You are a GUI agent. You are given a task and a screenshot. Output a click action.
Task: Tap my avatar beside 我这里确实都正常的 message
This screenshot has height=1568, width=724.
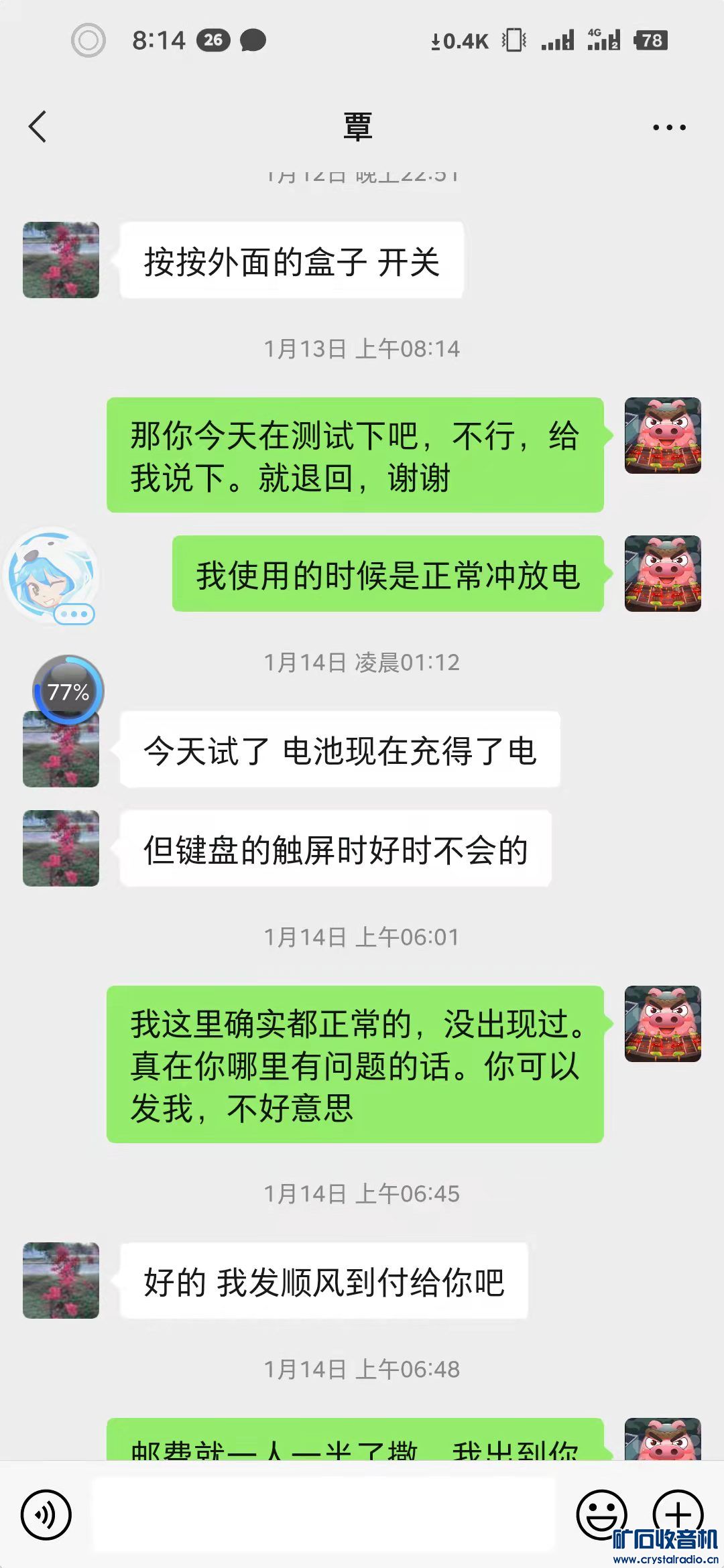click(662, 1024)
